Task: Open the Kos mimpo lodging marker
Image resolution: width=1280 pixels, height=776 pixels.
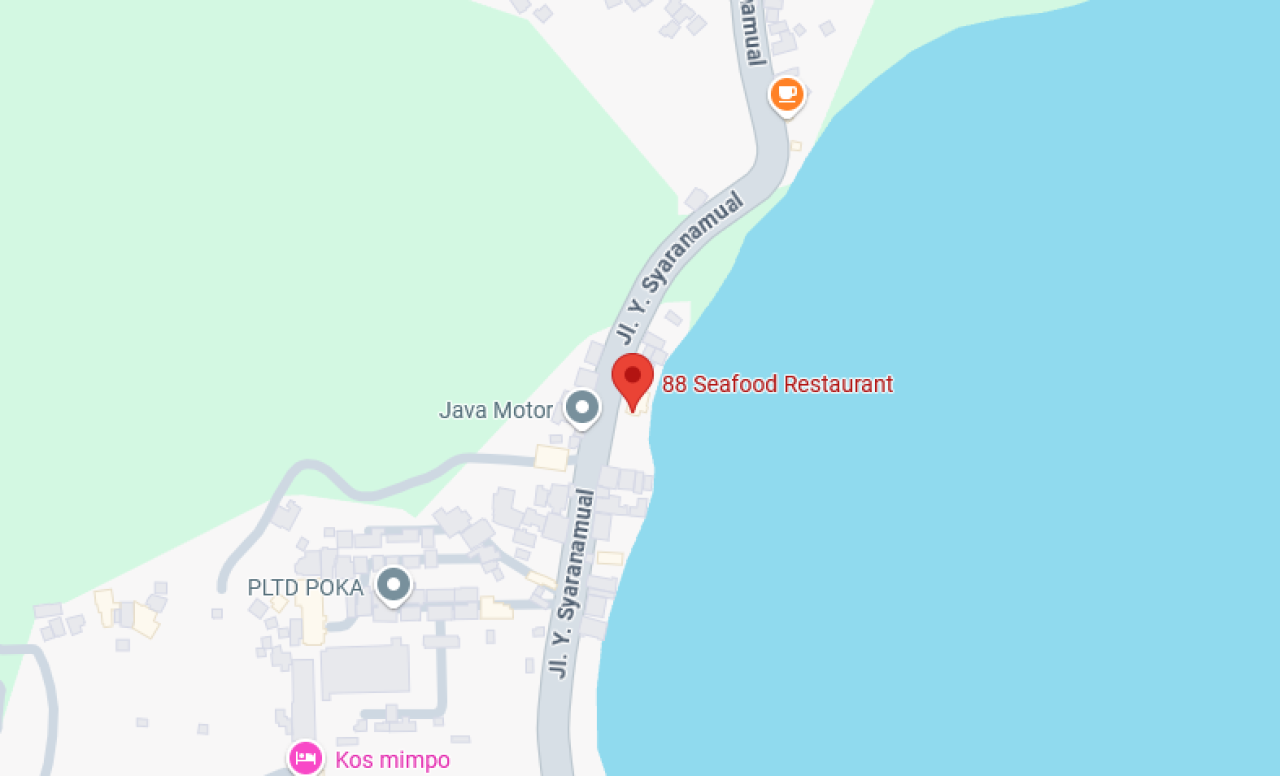Action: (x=305, y=758)
